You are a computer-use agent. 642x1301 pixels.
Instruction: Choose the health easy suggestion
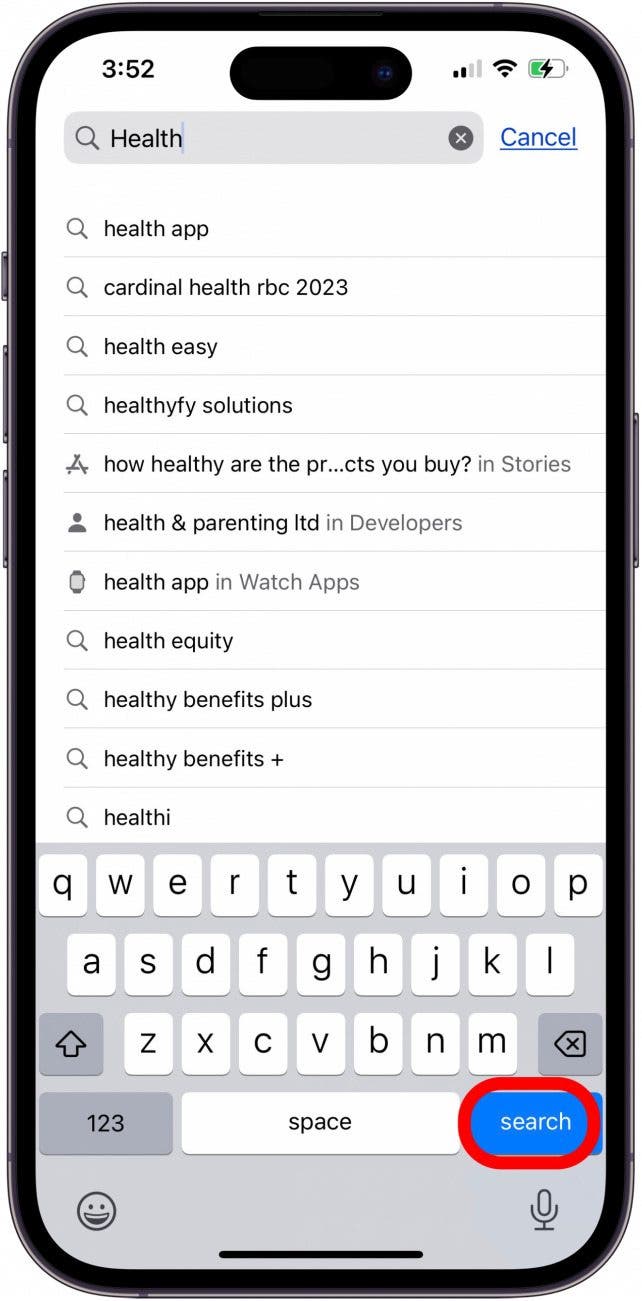click(x=160, y=347)
